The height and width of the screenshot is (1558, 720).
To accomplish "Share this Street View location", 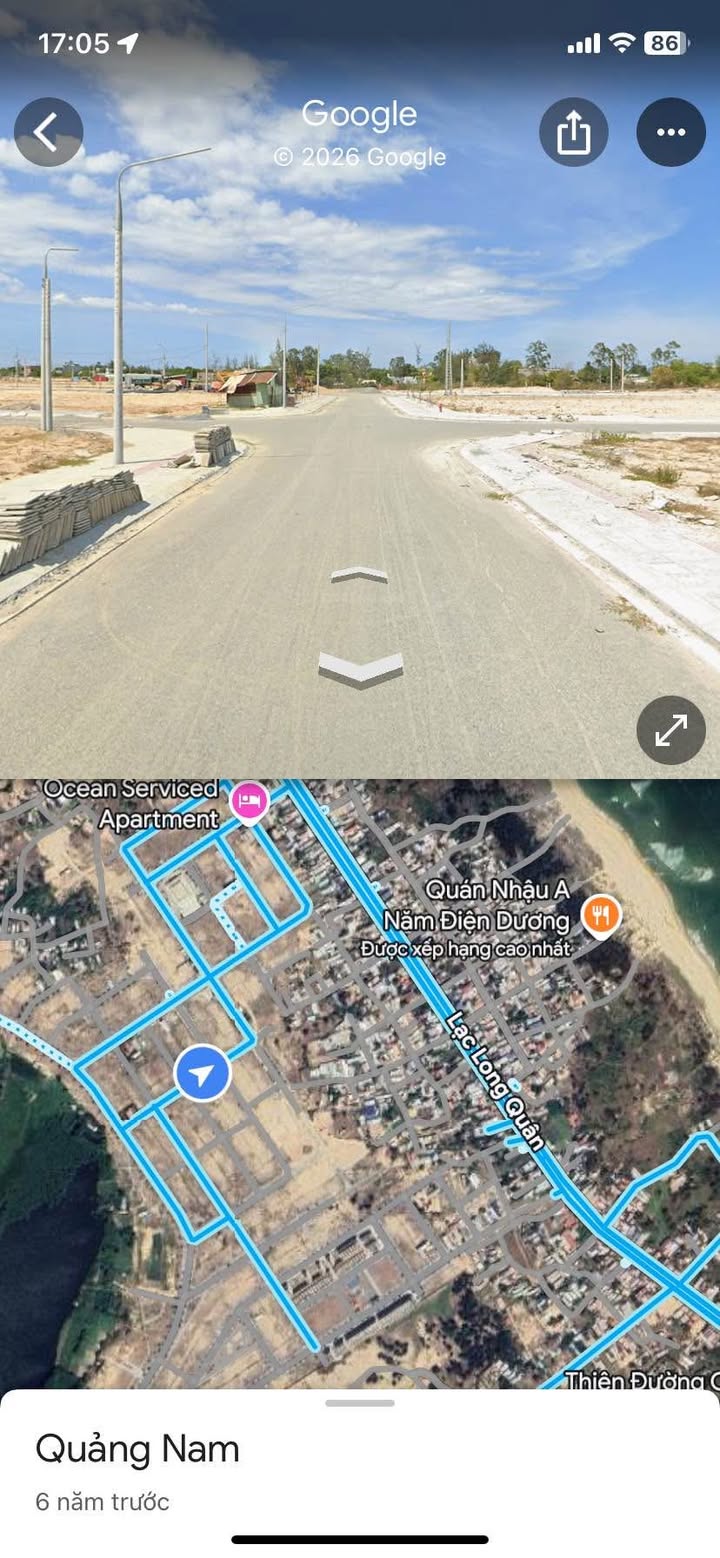I will pos(573,132).
